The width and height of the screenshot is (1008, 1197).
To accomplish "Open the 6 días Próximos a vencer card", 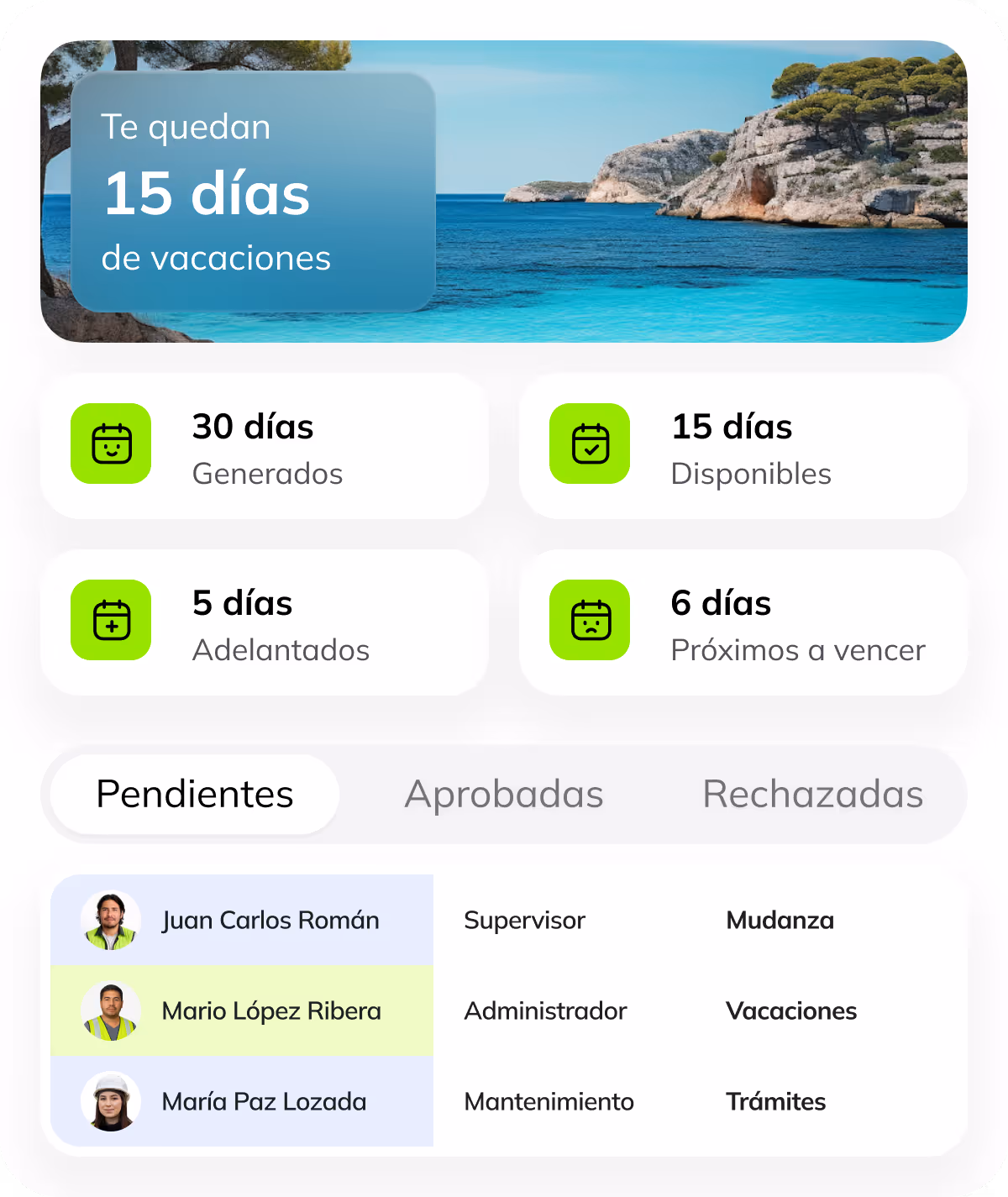I will [x=743, y=623].
